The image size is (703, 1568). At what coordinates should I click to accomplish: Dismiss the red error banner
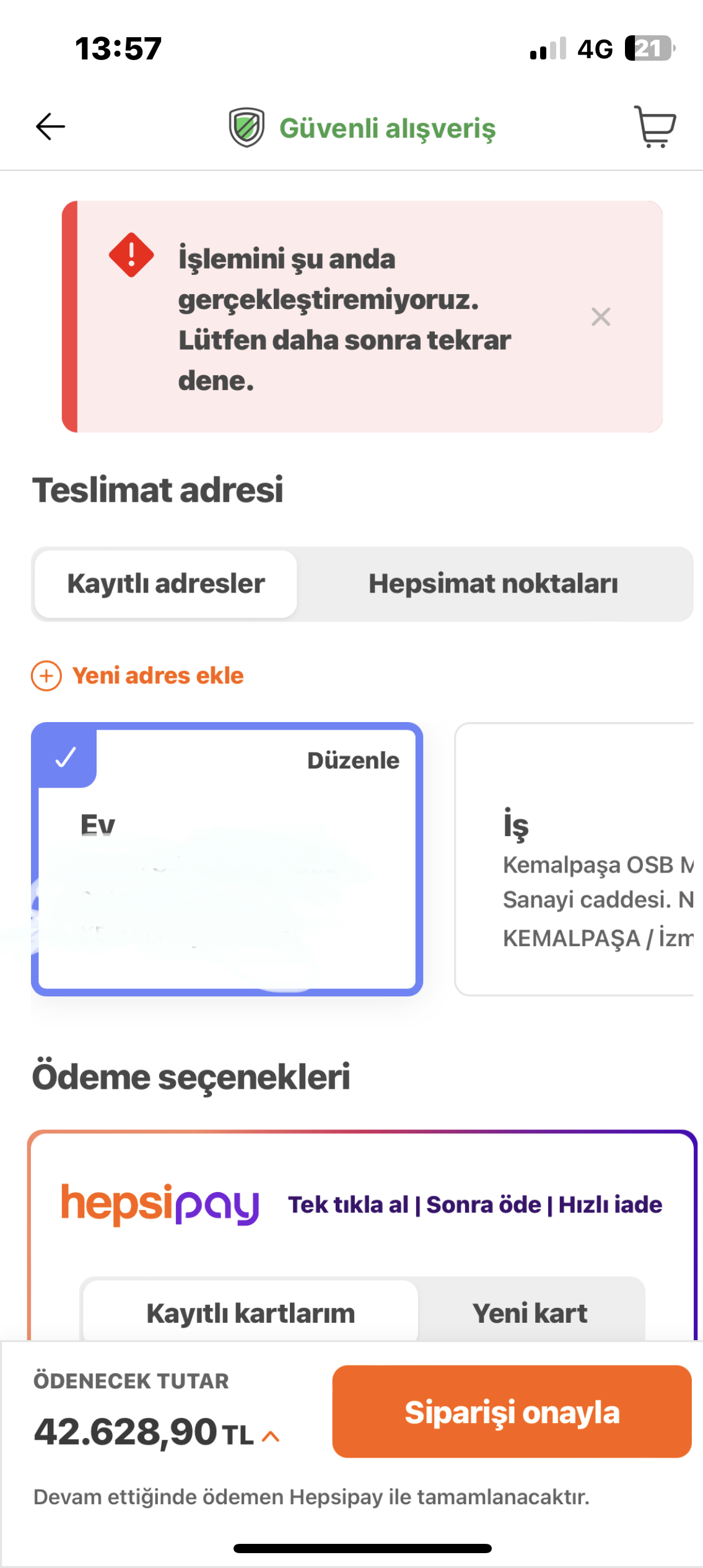coord(601,316)
